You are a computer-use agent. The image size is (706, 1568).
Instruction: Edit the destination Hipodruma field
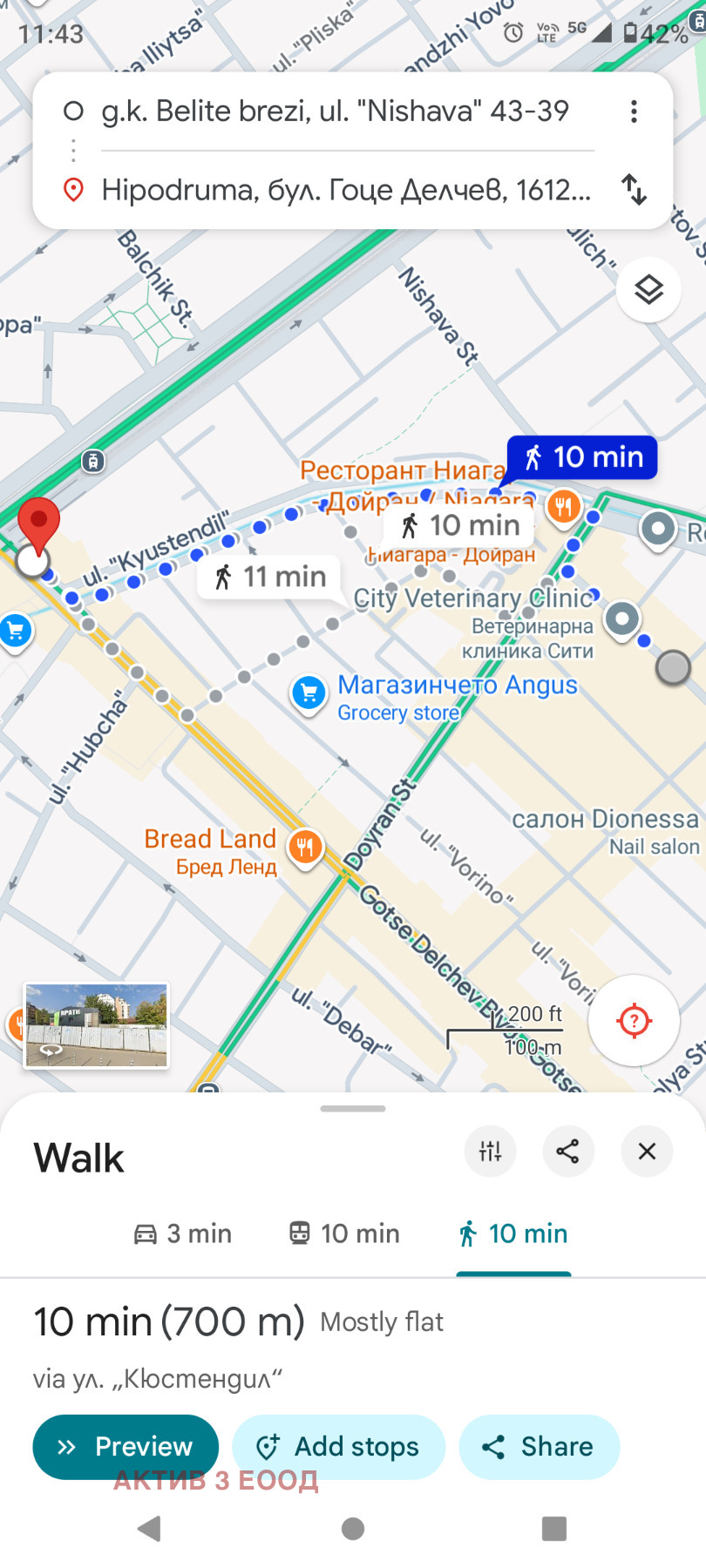click(x=345, y=189)
